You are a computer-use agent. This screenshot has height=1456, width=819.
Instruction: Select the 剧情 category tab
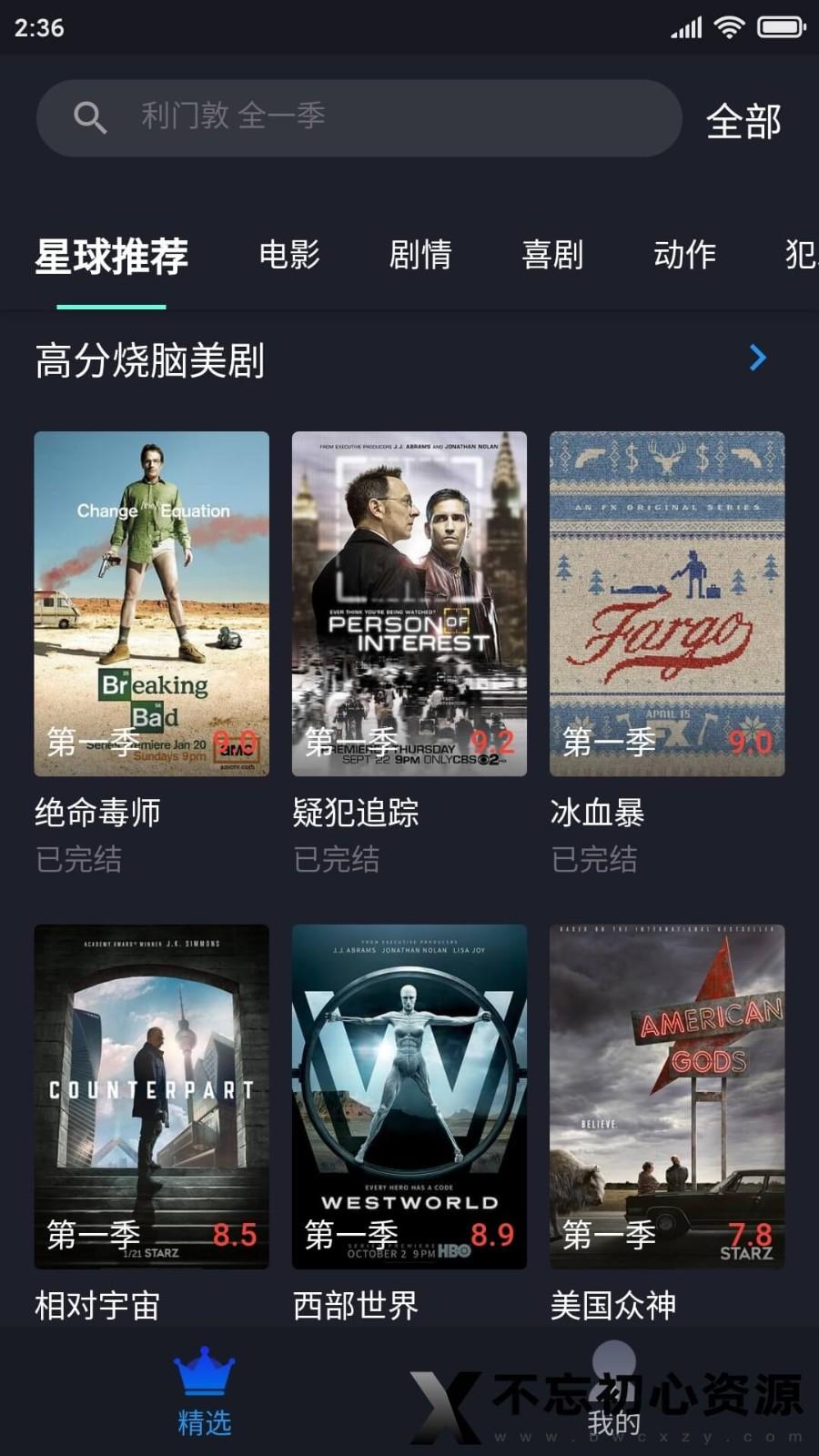point(420,255)
